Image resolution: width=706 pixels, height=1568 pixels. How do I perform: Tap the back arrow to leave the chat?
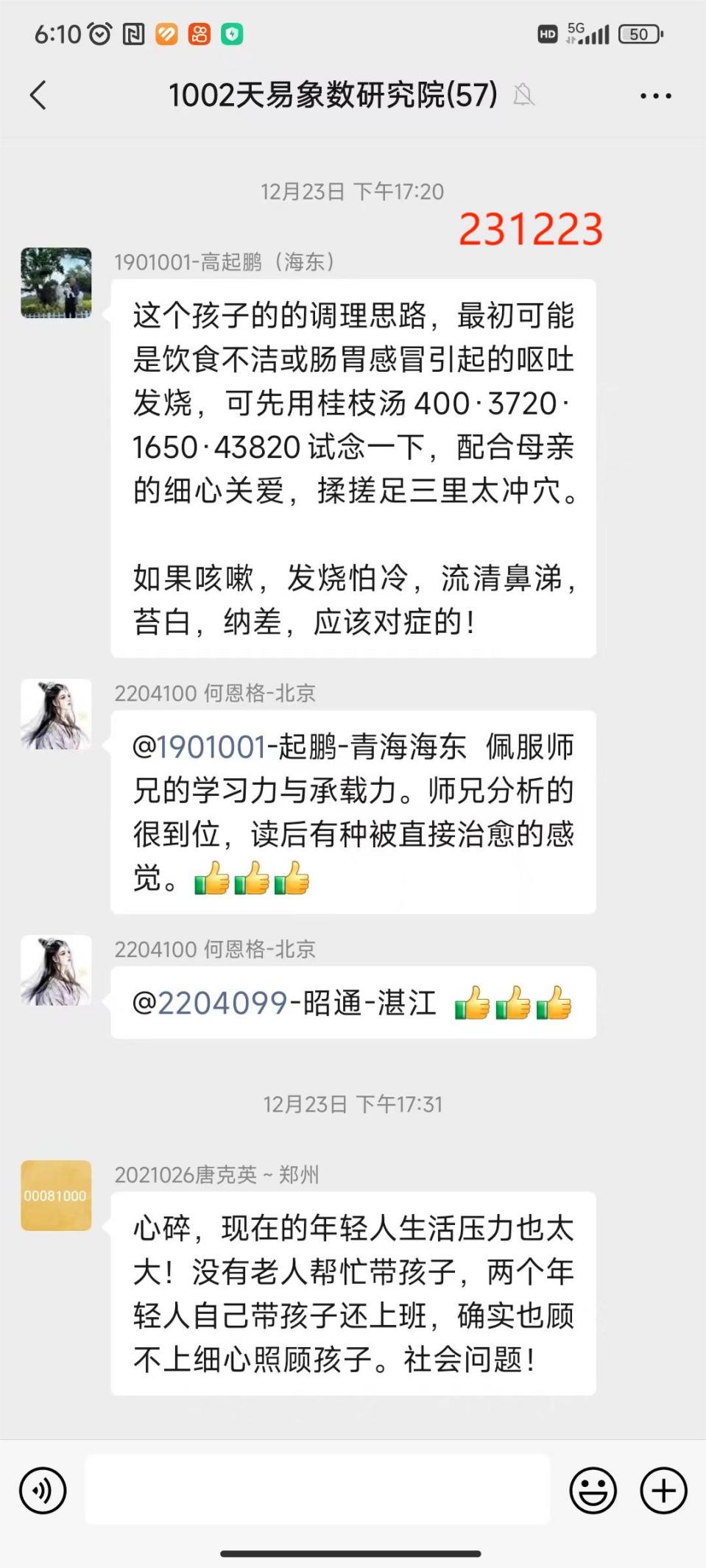(39, 95)
